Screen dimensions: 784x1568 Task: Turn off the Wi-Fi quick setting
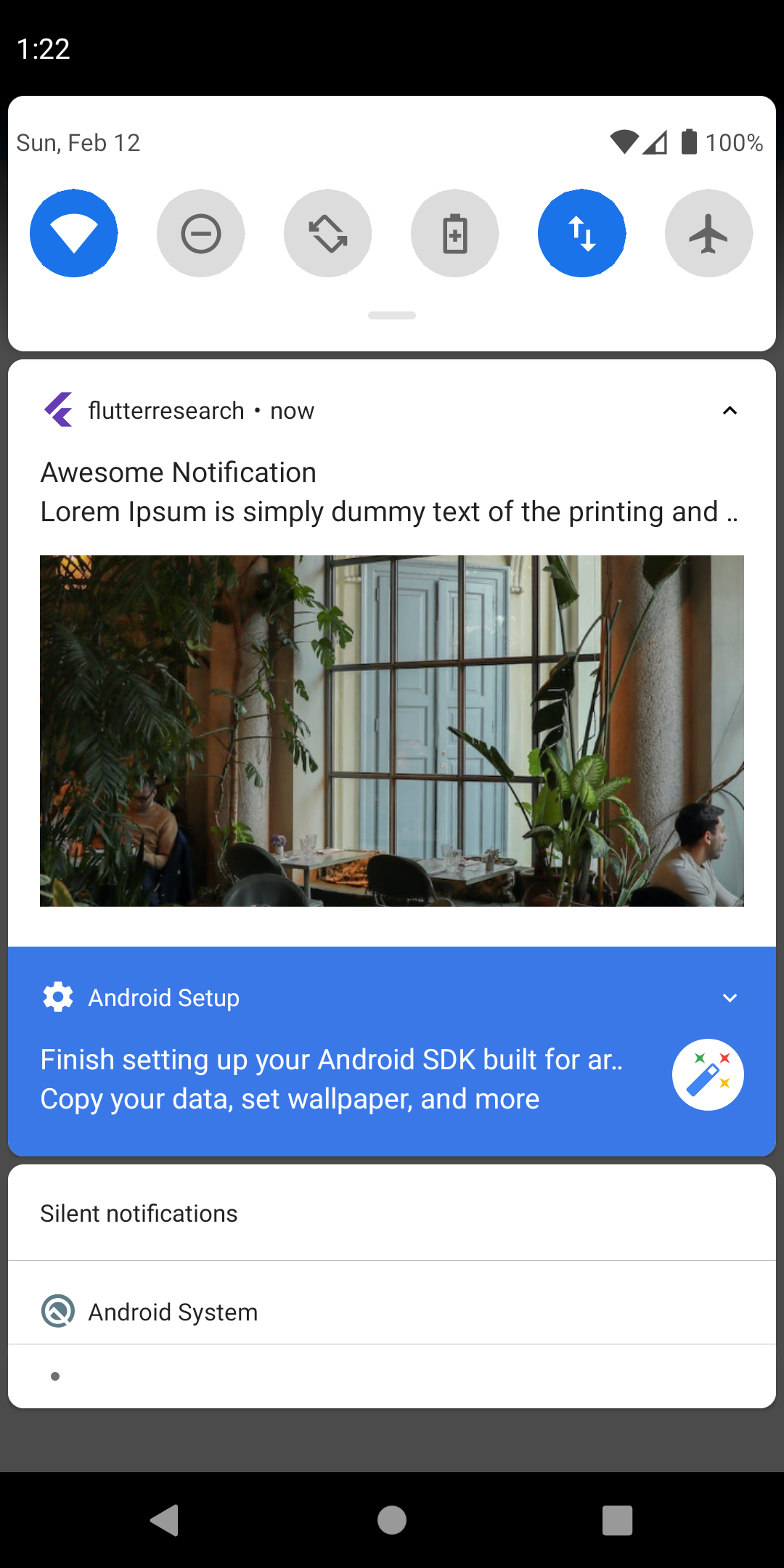point(73,234)
